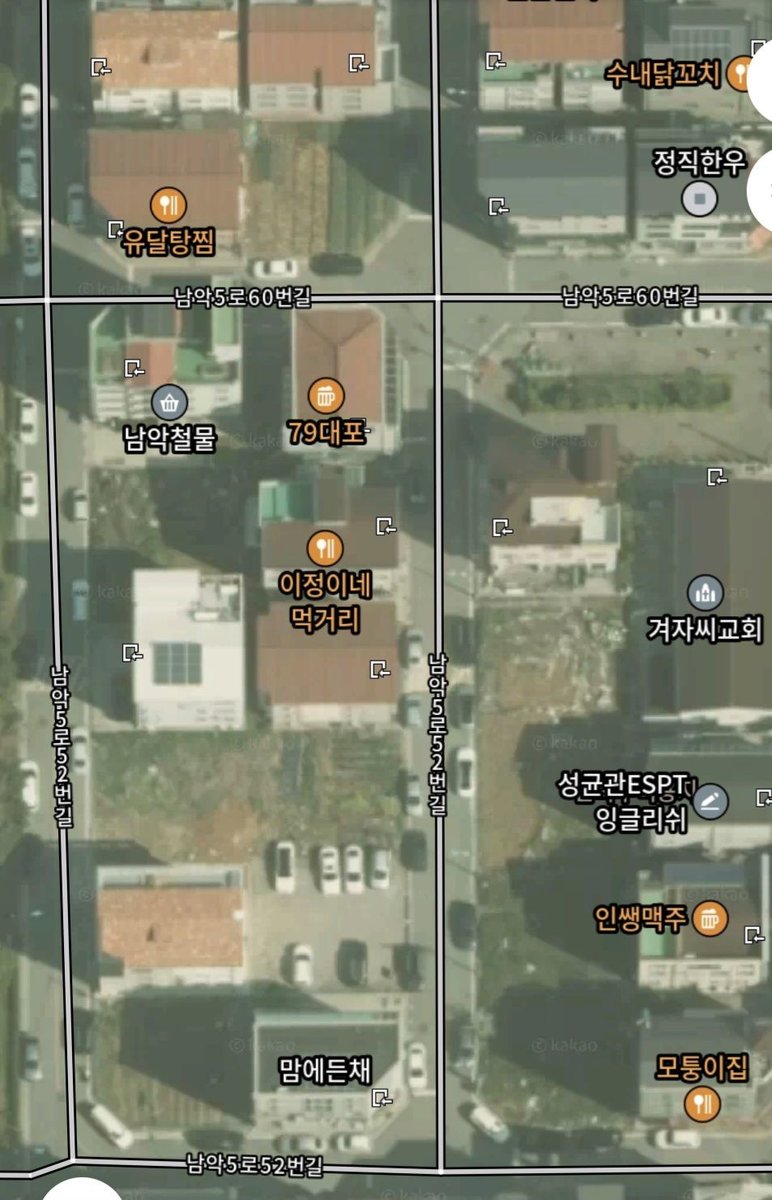Tap the 모퉁이집 restaurant pin
The height and width of the screenshot is (1200, 772).
tap(700, 1103)
